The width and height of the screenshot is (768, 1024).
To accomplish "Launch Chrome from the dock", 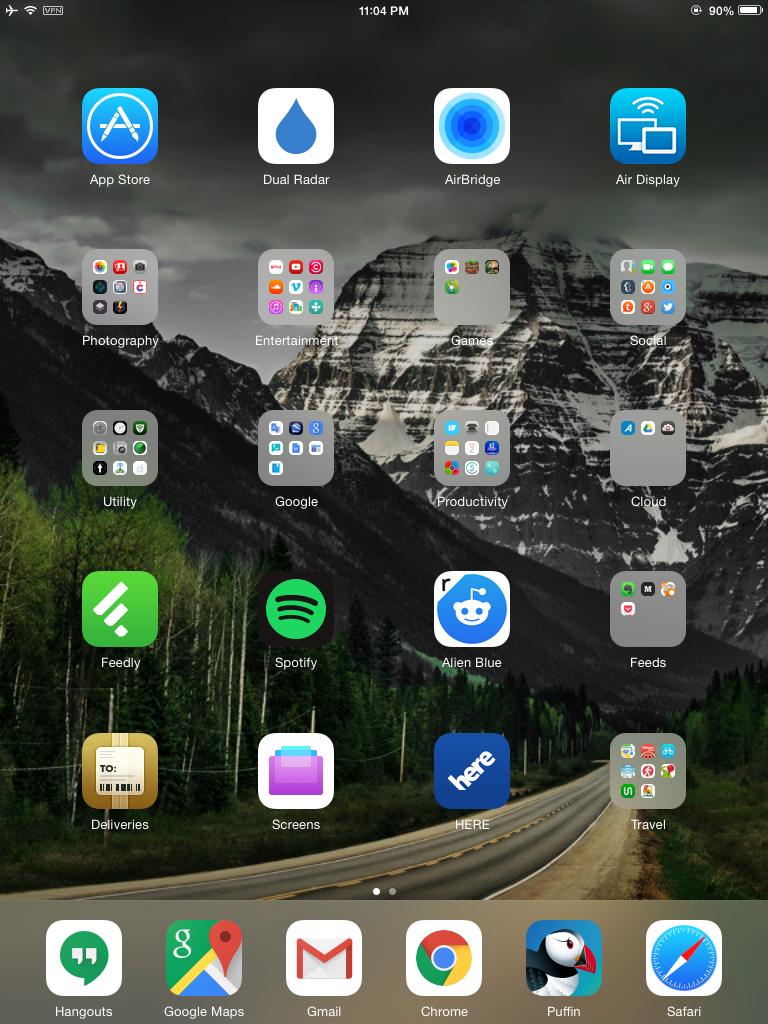I will 444,958.
